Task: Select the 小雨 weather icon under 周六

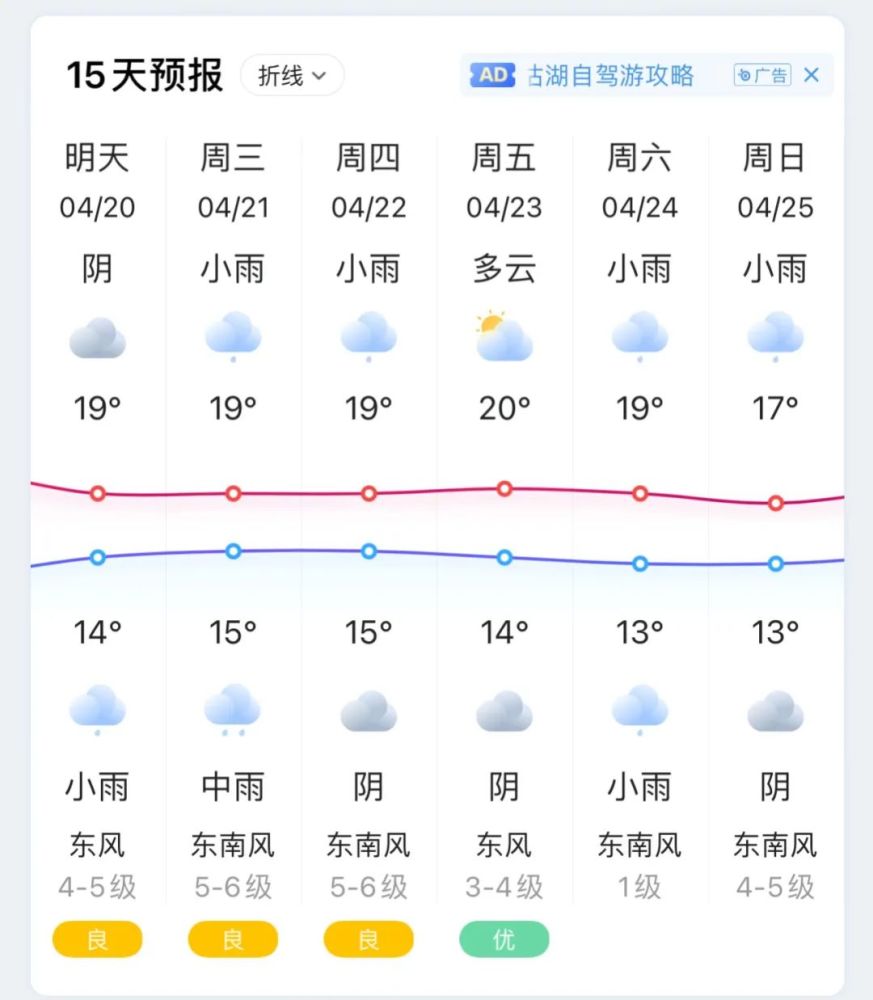Action: pyautogui.click(x=640, y=335)
